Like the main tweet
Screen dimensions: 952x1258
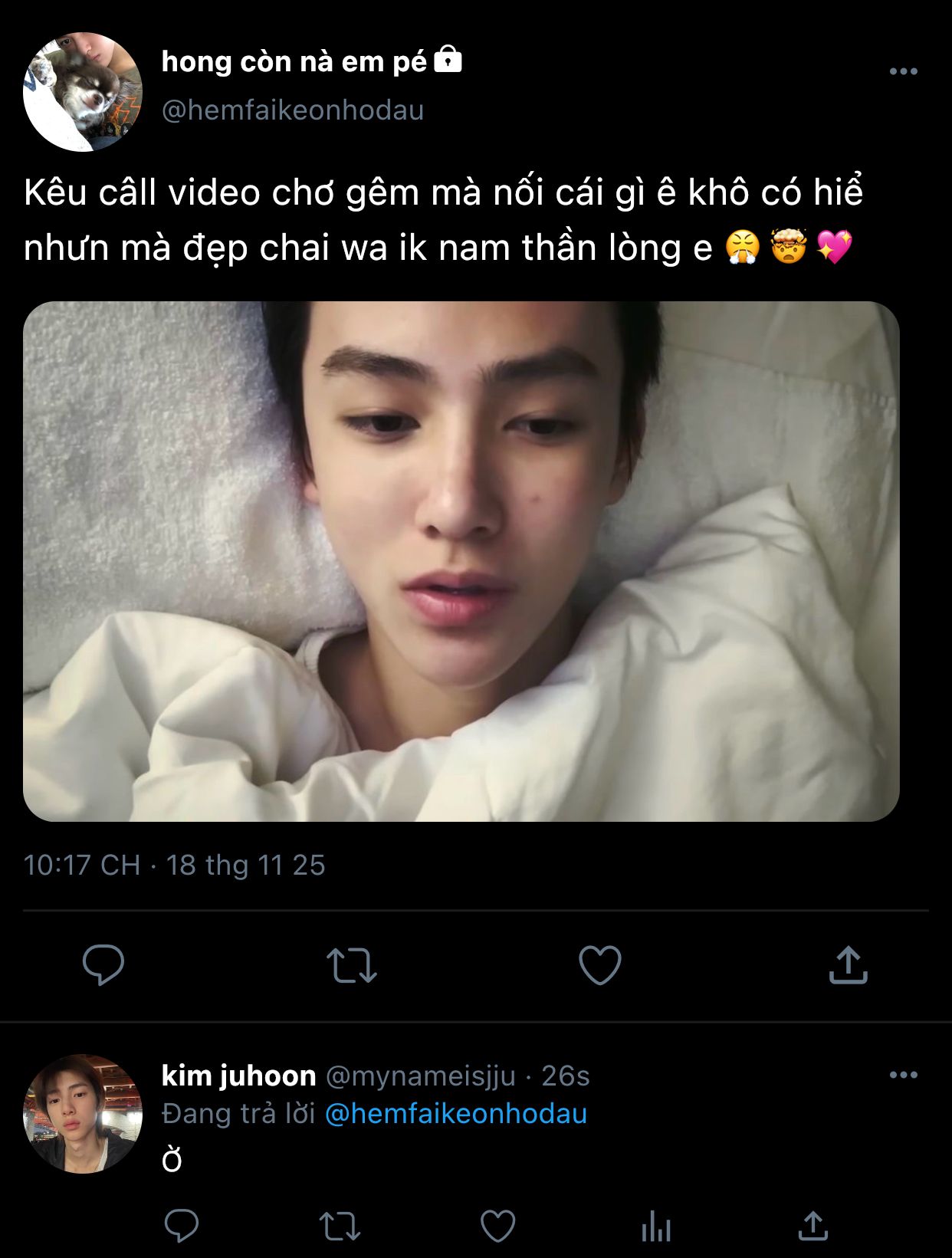coord(599,964)
